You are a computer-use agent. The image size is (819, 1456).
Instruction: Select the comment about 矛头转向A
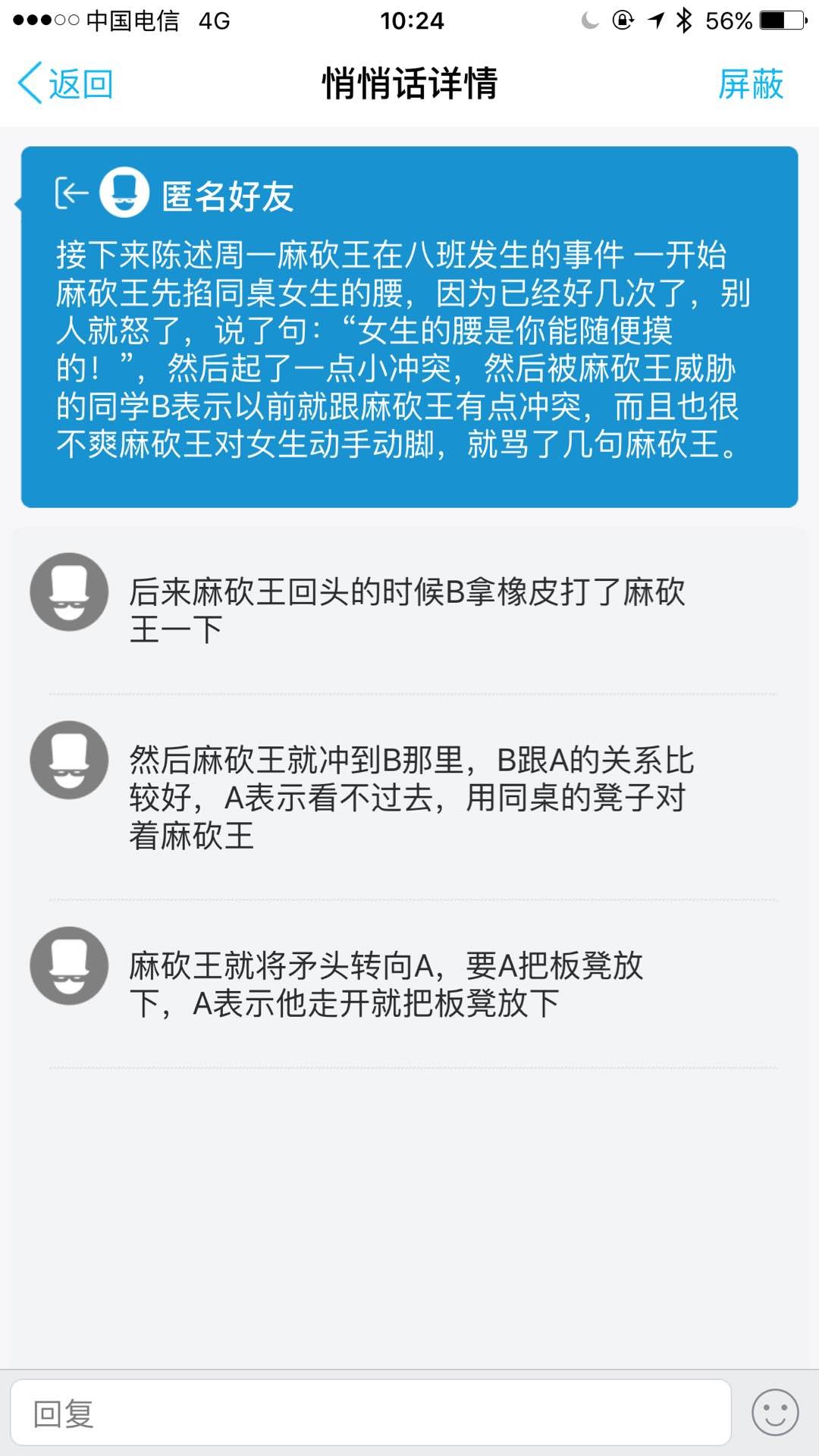(x=387, y=984)
